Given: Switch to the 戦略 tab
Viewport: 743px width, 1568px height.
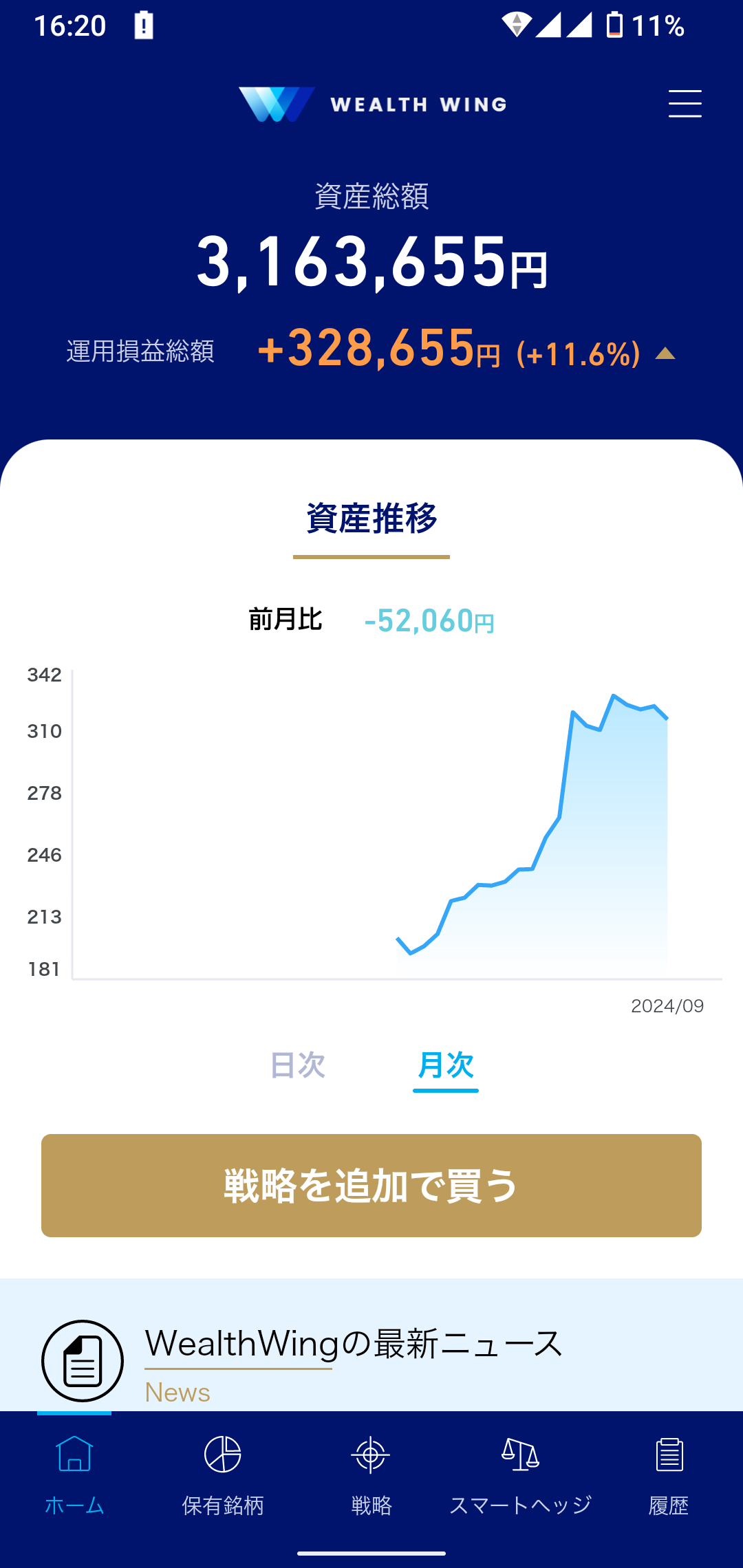Looking at the screenshot, I should (x=371, y=1472).
